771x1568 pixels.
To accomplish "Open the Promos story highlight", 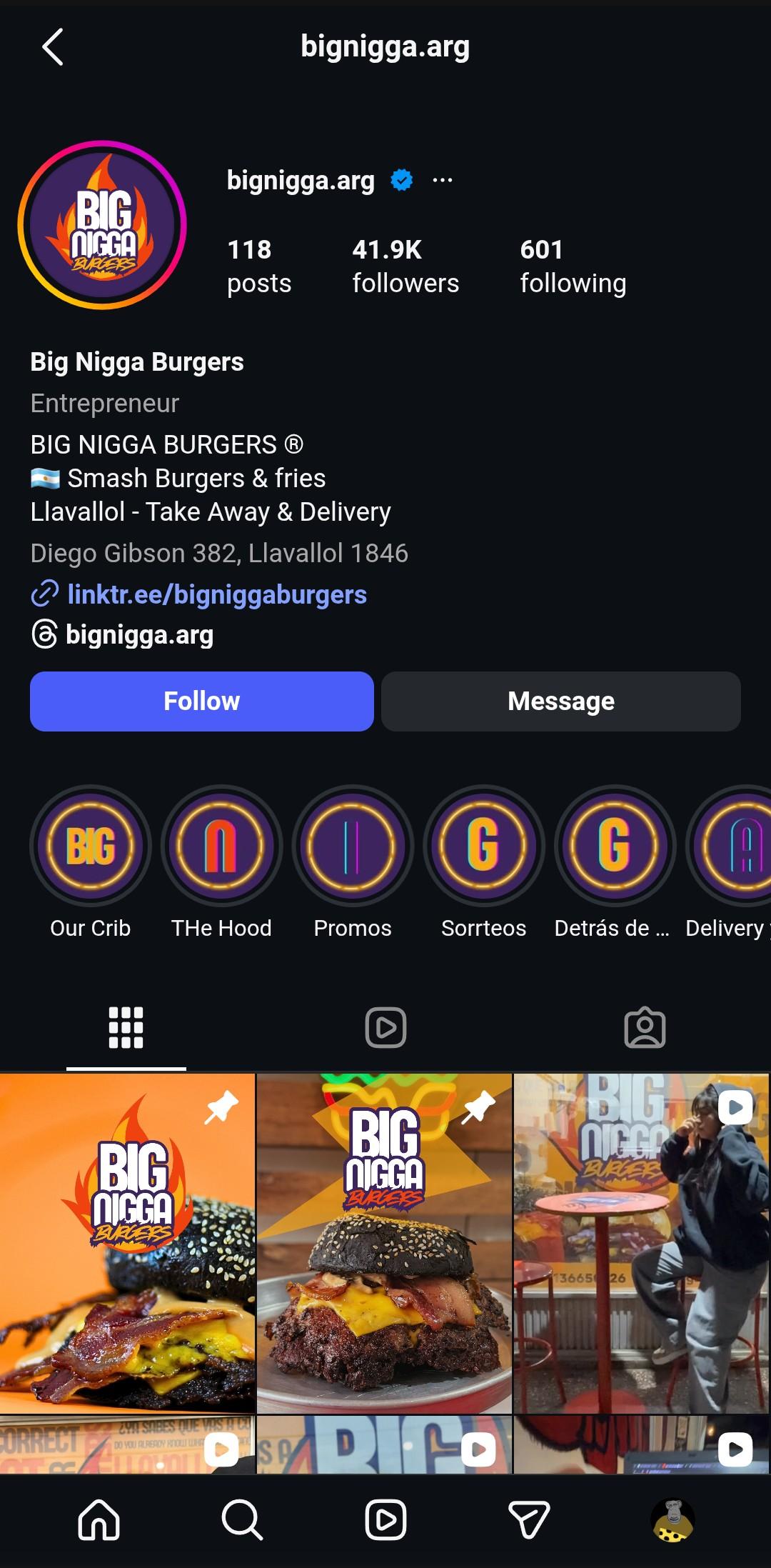I will tap(353, 846).
